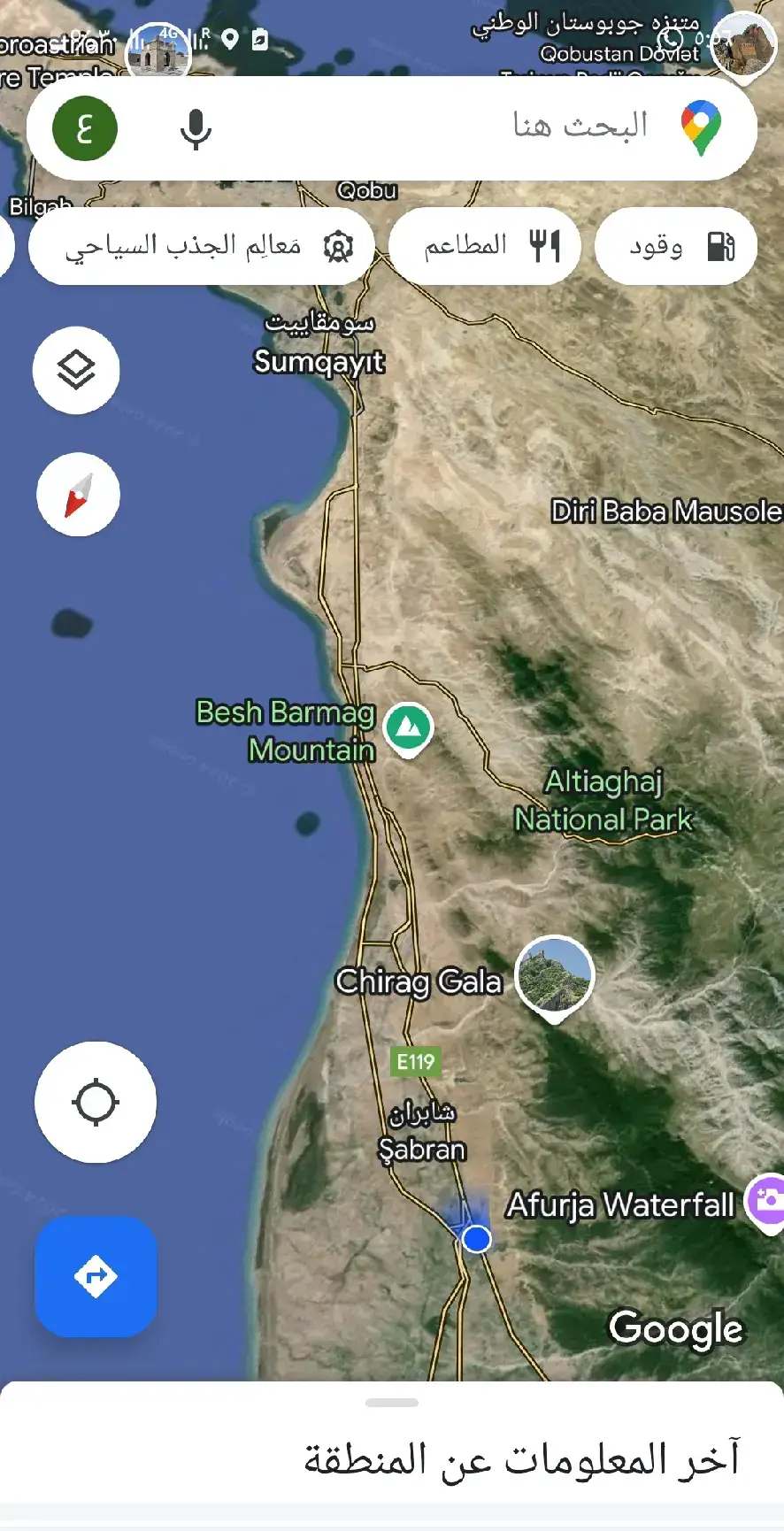
Task: Open the map layers button
Action: [76, 370]
